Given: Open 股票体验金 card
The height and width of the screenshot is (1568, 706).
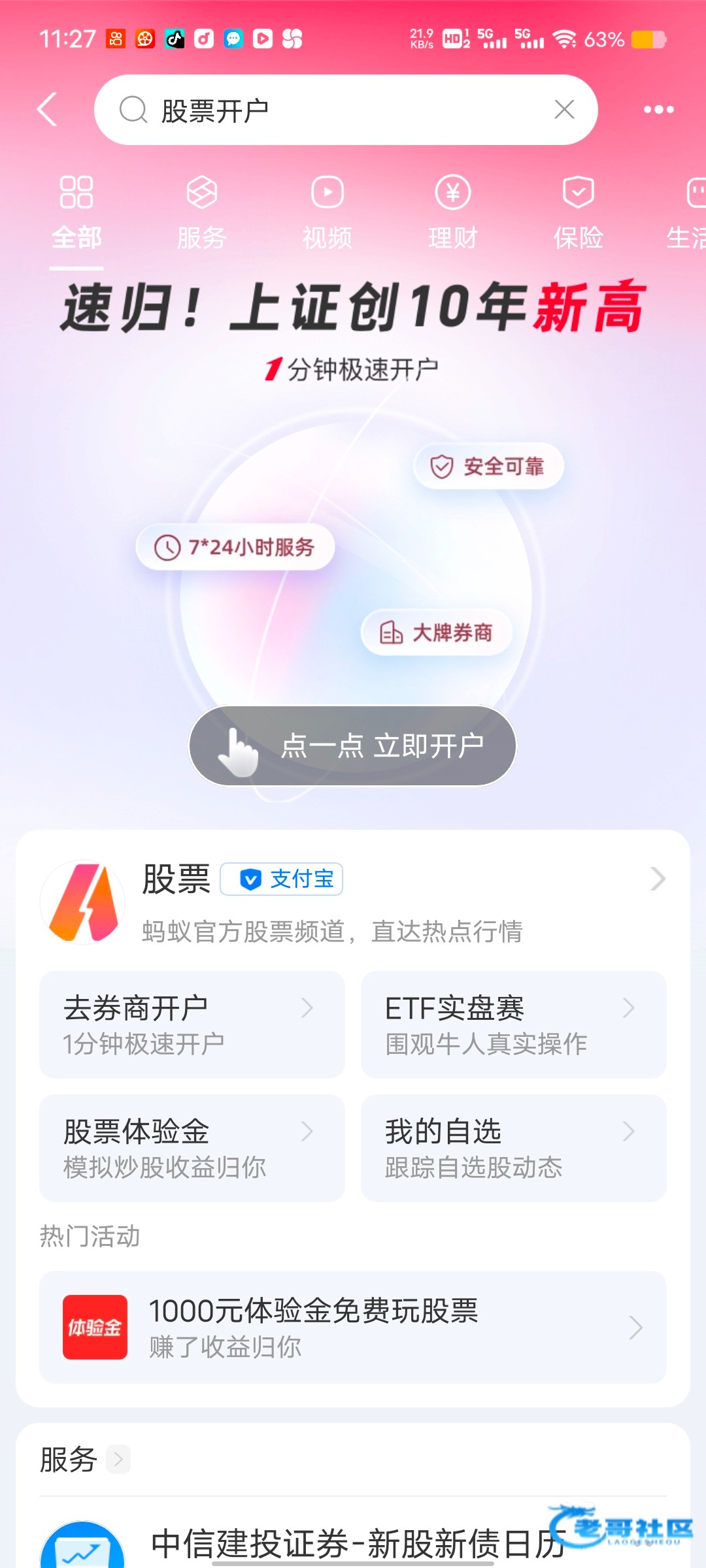Looking at the screenshot, I should pyautogui.click(x=192, y=1148).
